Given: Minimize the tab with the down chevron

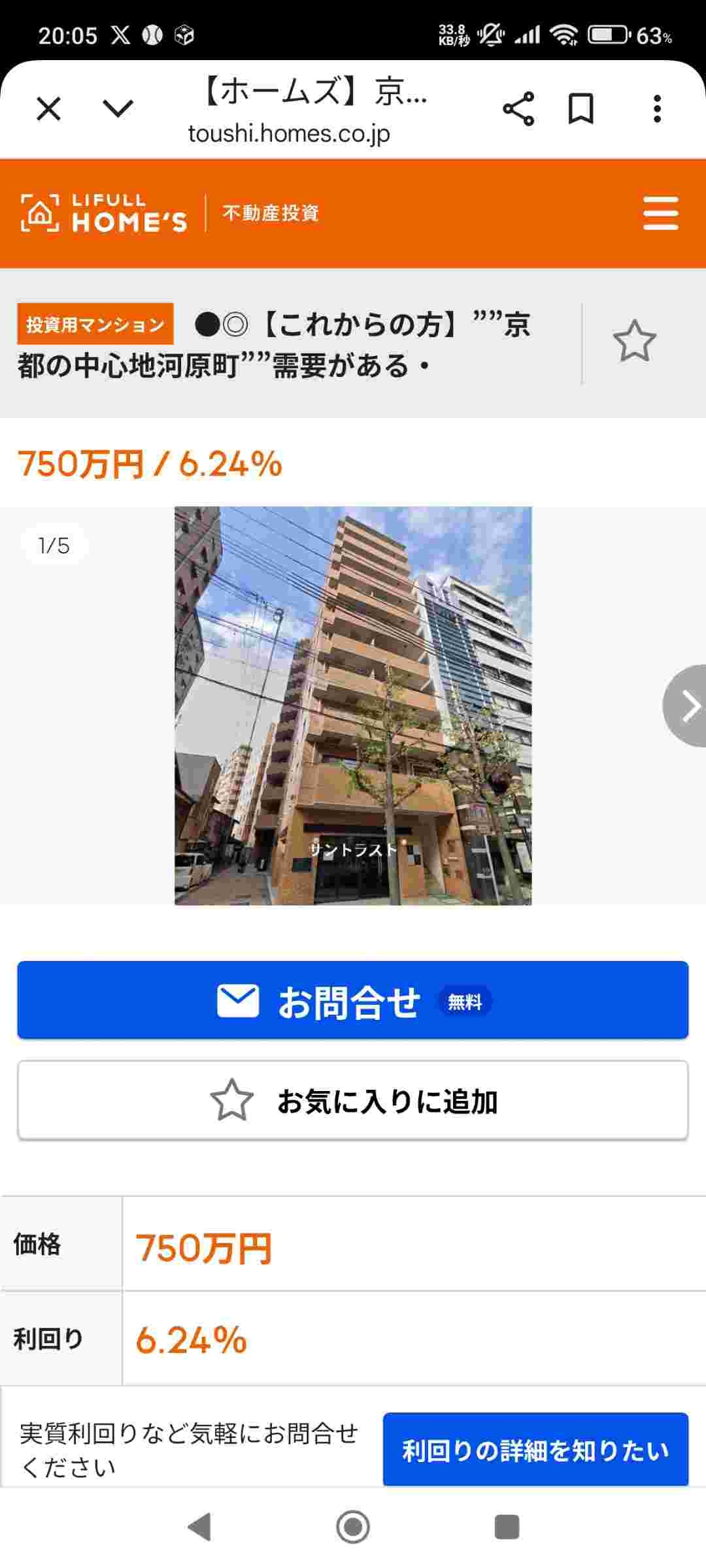Looking at the screenshot, I should pyautogui.click(x=118, y=108).
